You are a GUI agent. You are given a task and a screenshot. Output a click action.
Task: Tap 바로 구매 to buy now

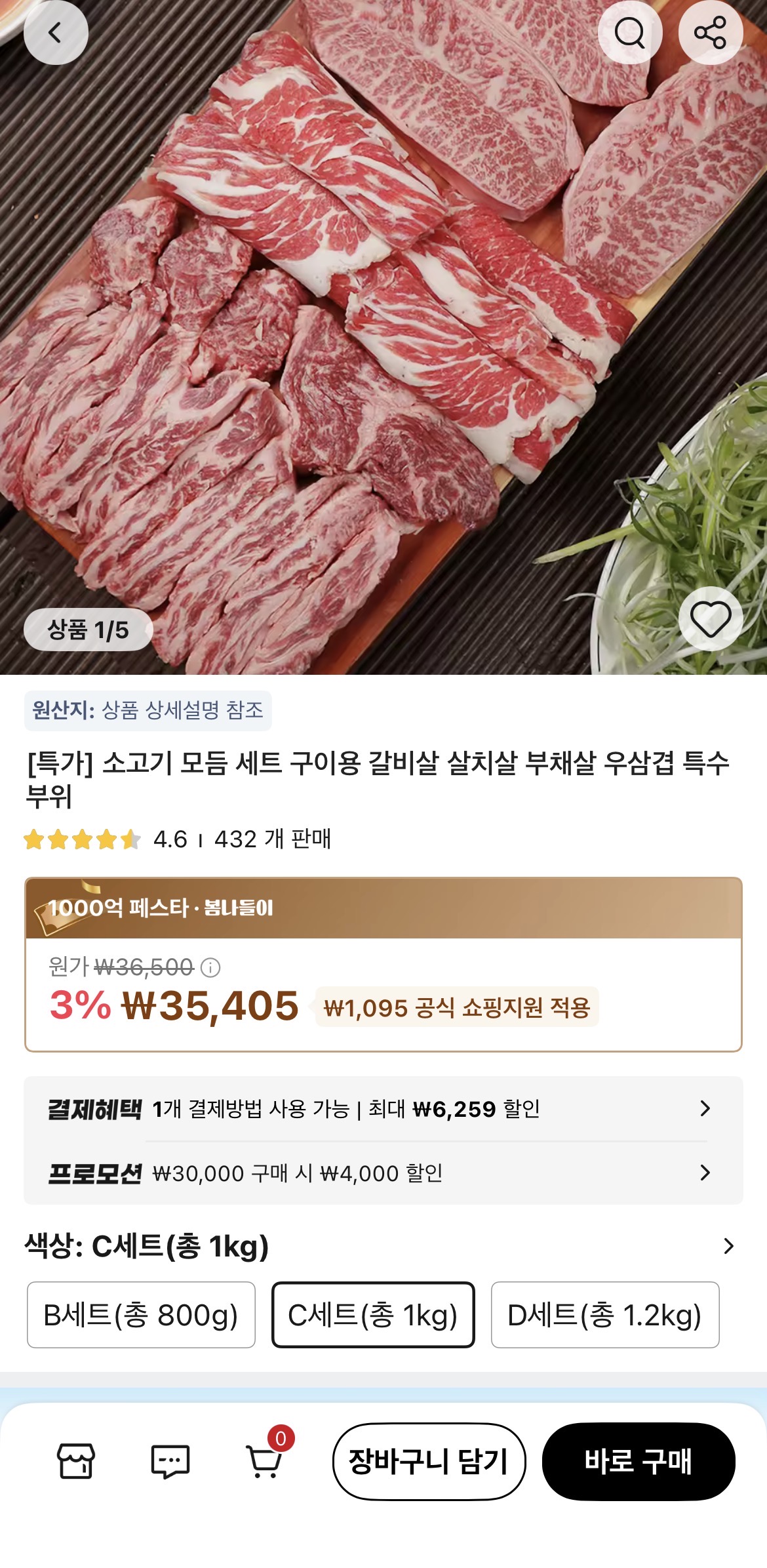tap(638, 1461)
